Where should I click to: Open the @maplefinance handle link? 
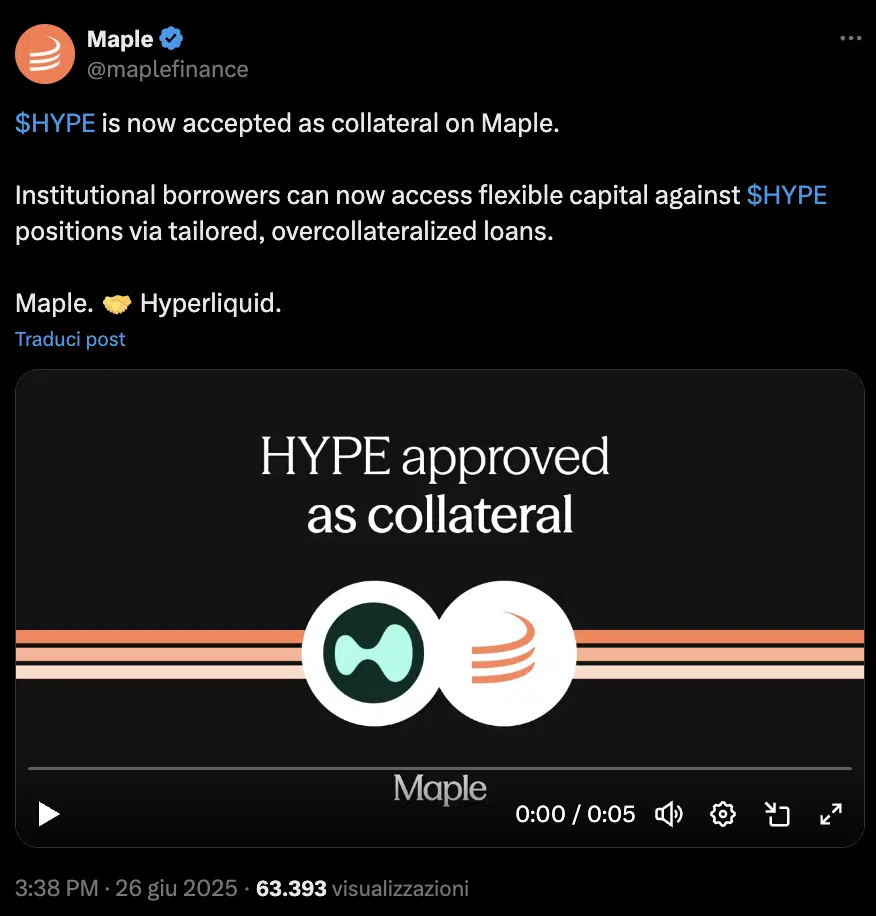tap(168, 69)
